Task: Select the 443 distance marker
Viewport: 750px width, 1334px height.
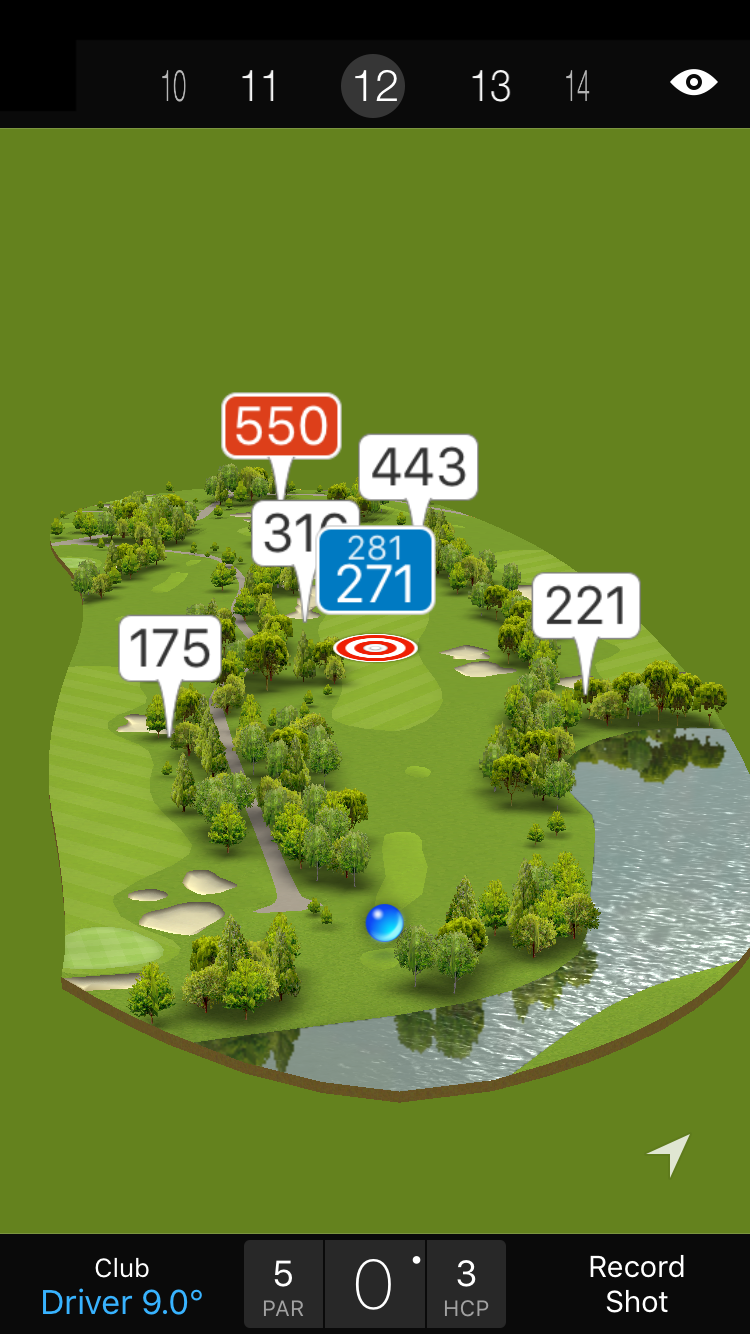Action: (419, 467)
